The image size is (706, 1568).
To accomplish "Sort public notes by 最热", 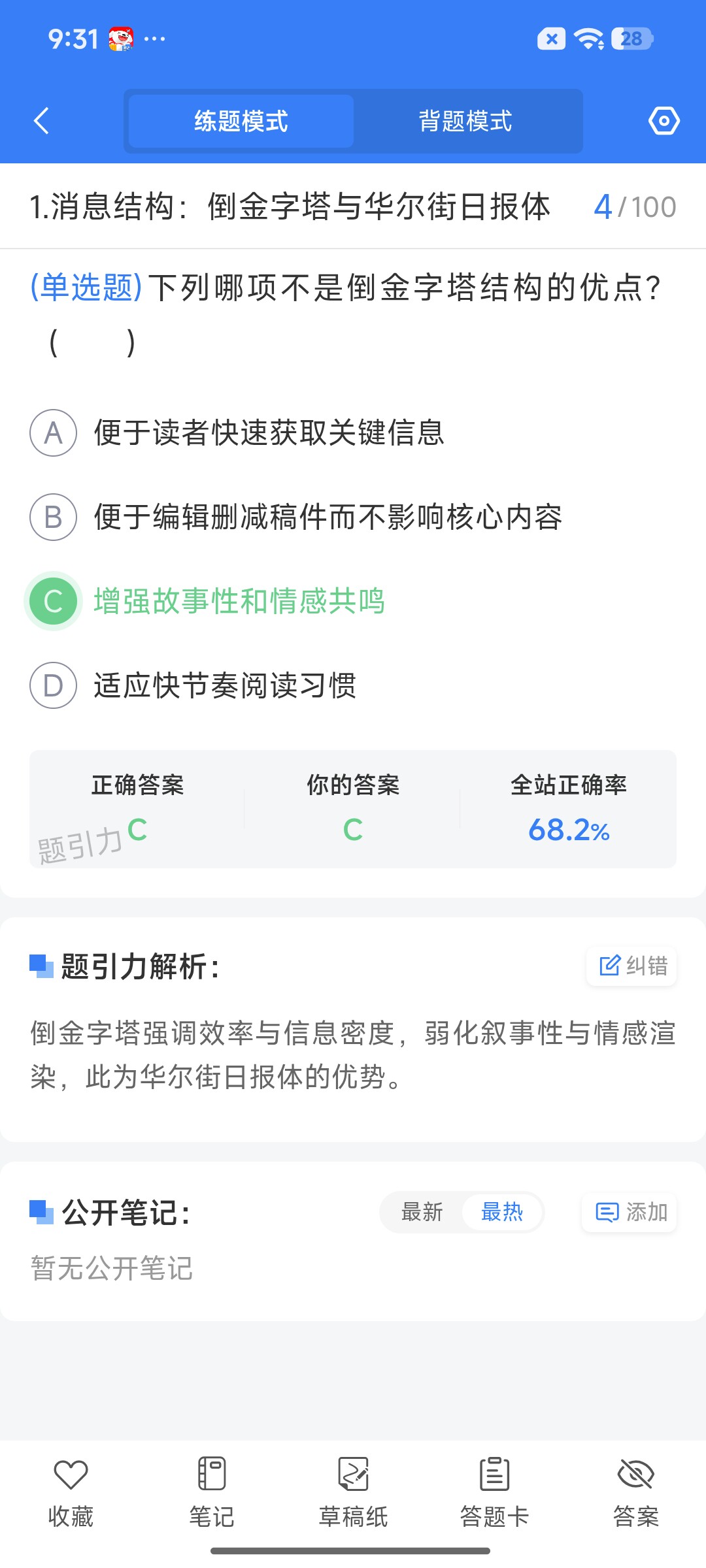I will (502, 1213).
